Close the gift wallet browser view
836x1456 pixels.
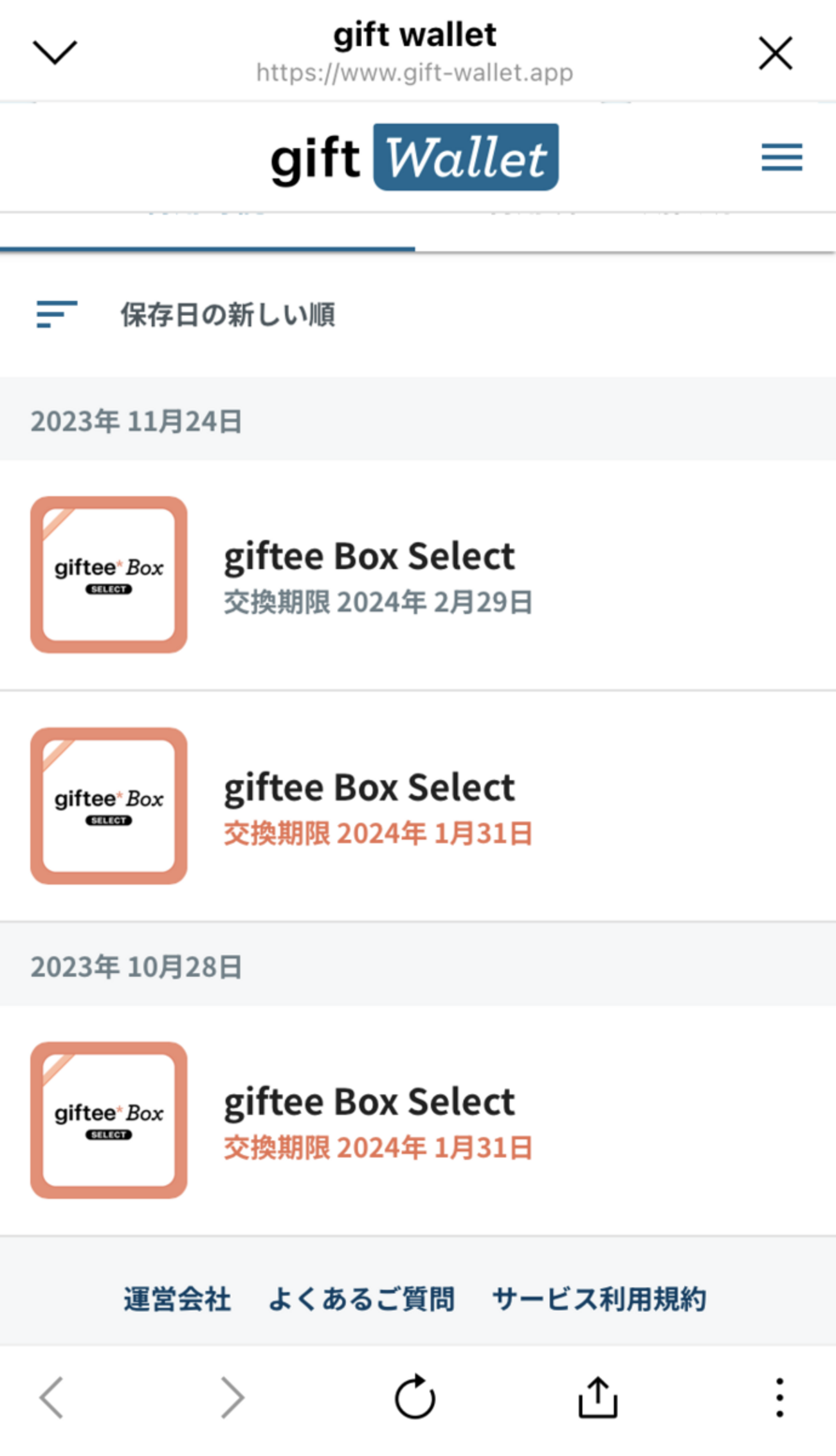coord(776,53)
